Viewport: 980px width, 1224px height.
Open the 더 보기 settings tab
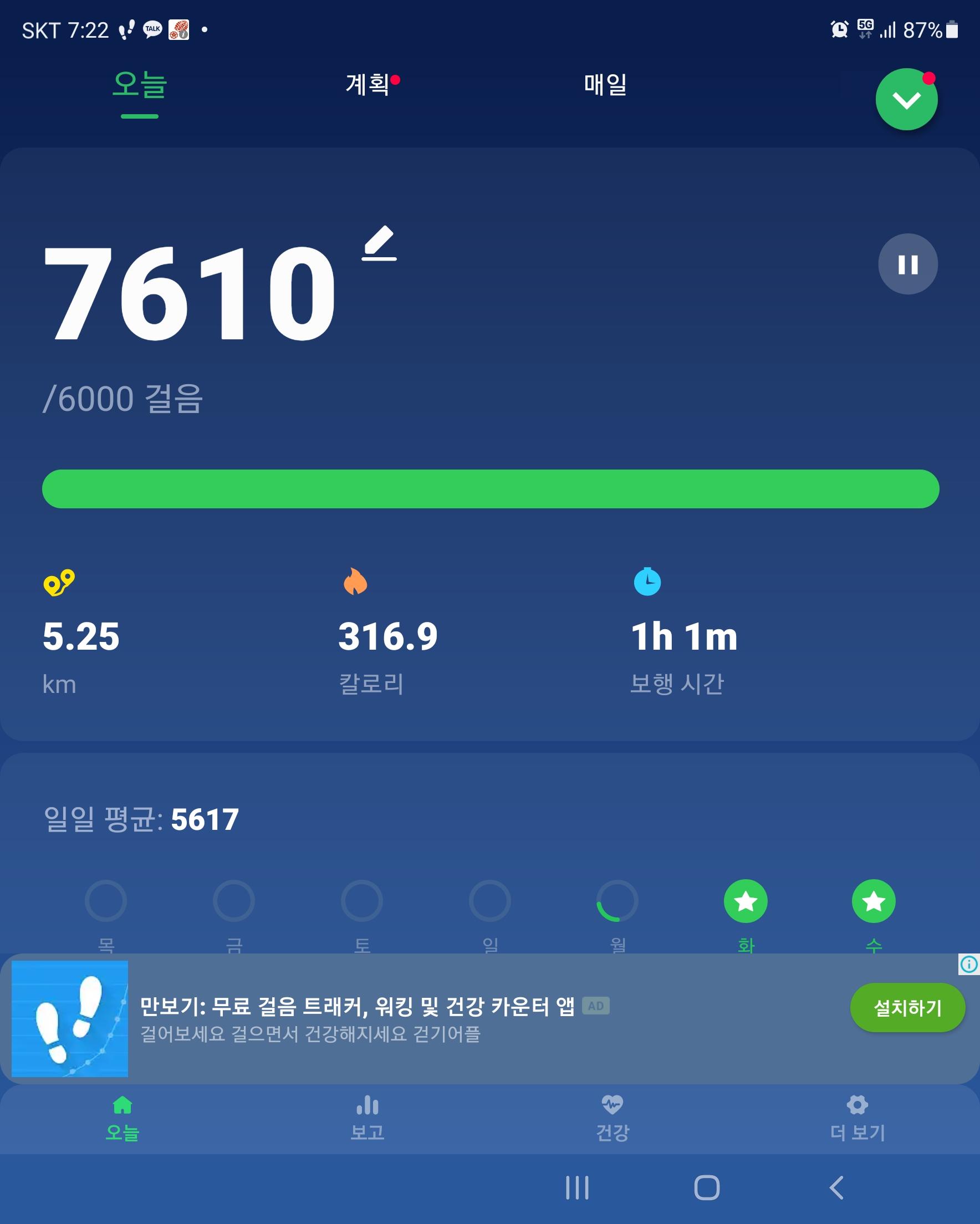857,1119
